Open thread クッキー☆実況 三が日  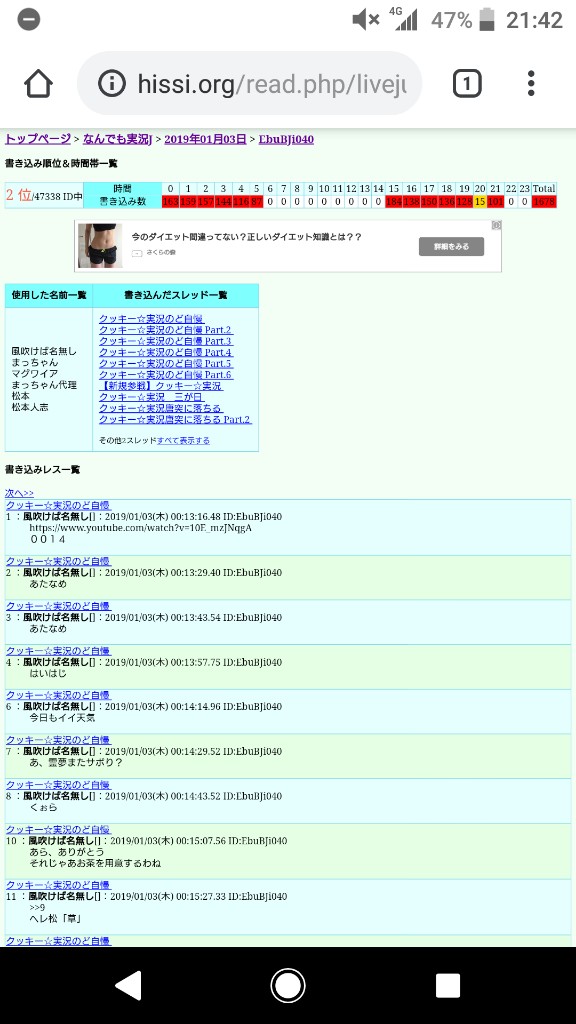[x=152, y=397]
